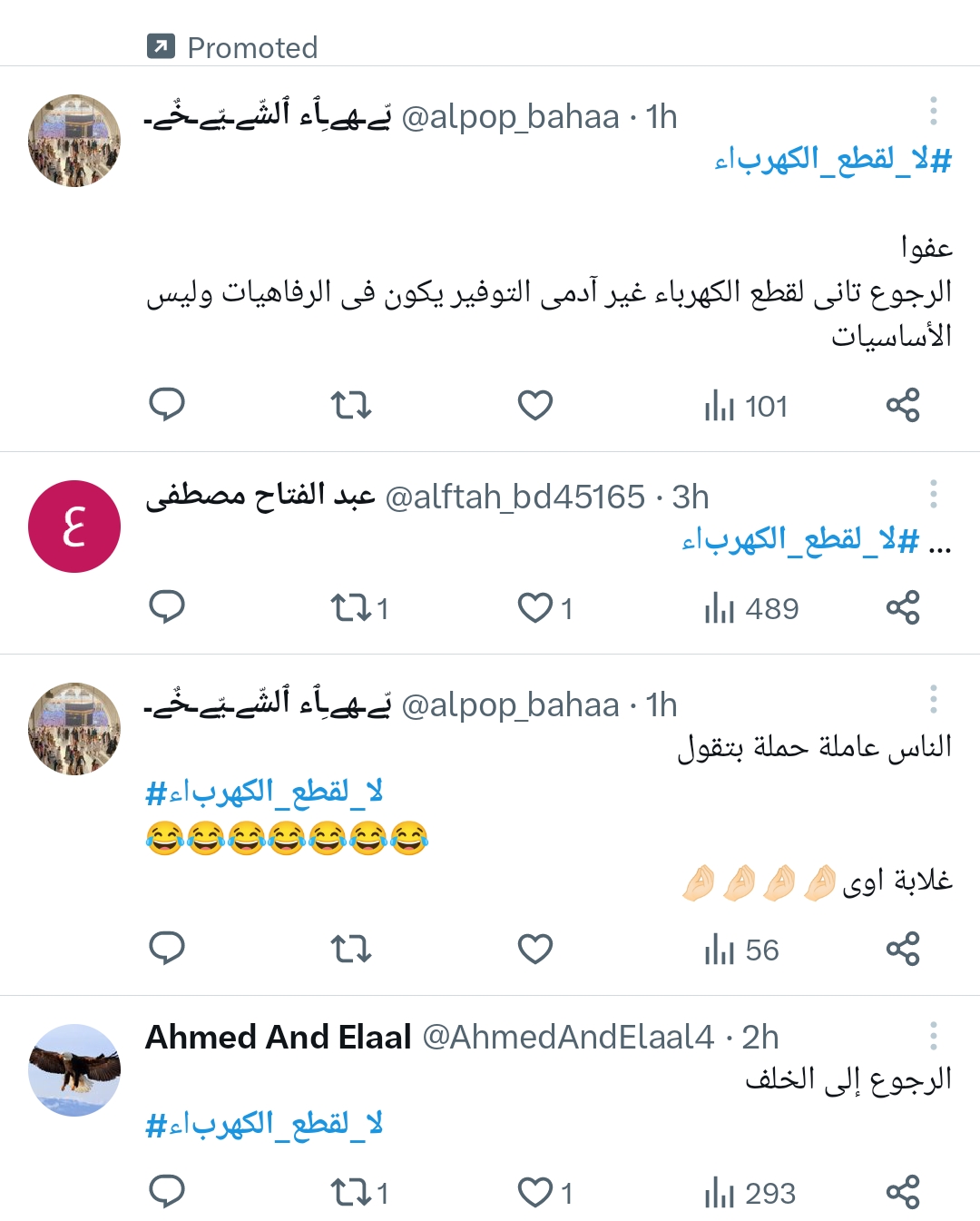The width and height of the screenshot is (980, 1221).
Task: Like Ahmed And Elaal's tweet
Action: [534, 1192]
